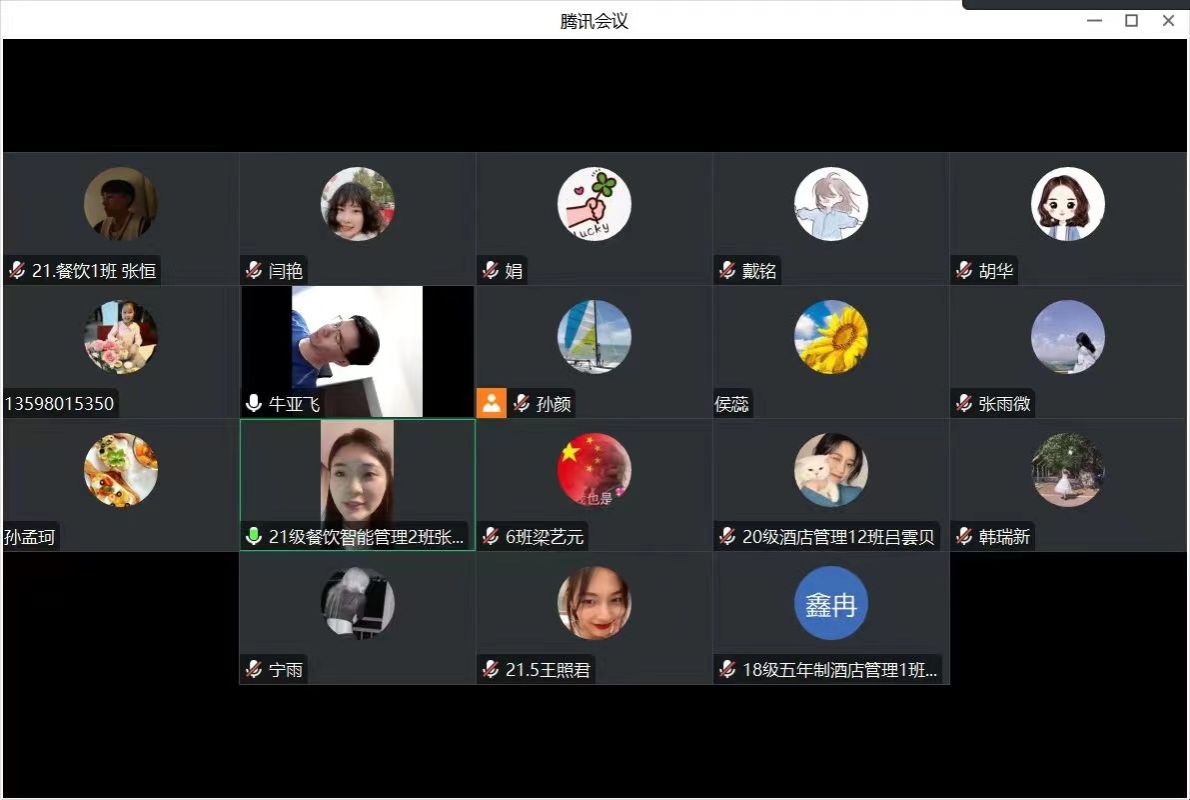
Task: Select the 鑫冉 avatar tile
Action: (831, 604)
